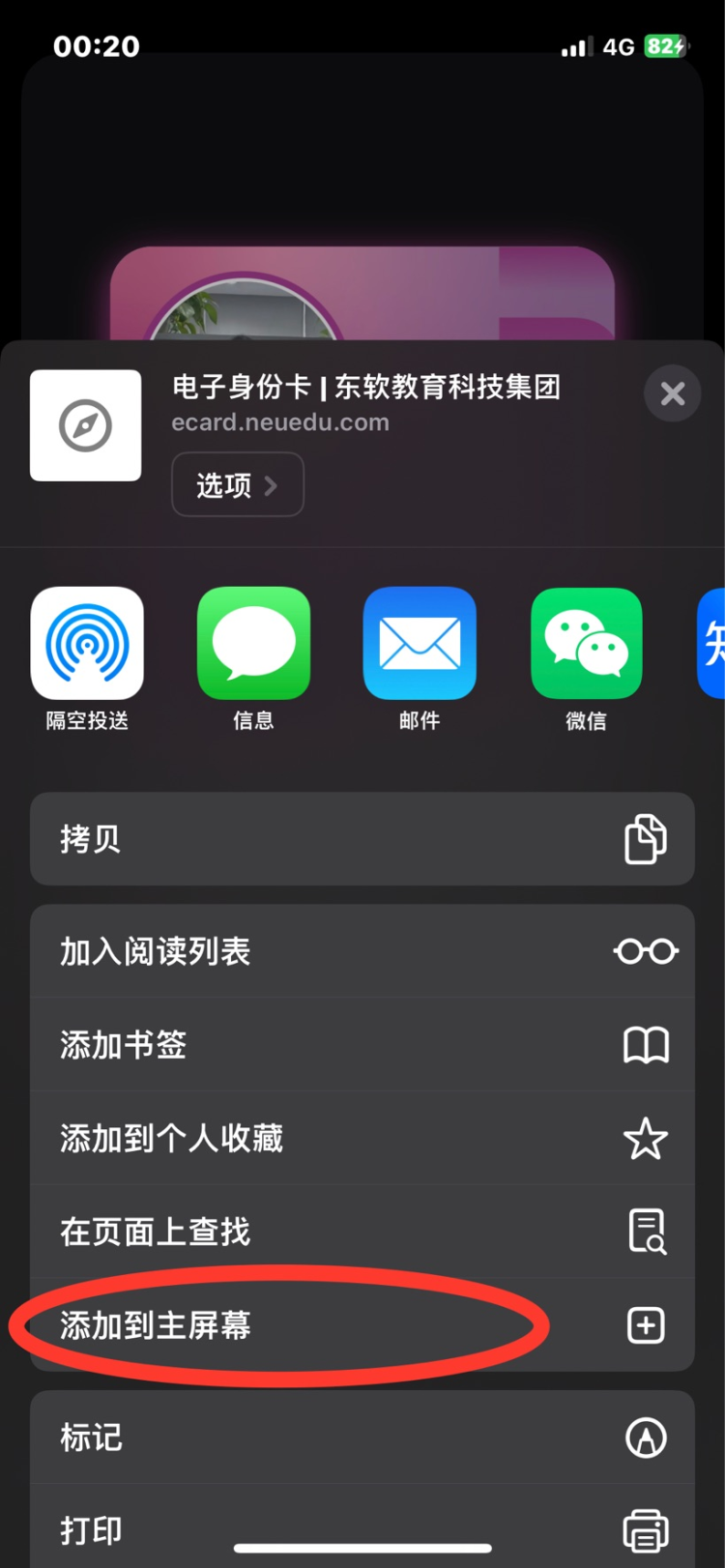
Task: Share via 隔空投送 AirDrop
Action: pyautogui.click(x=87, y=644)
